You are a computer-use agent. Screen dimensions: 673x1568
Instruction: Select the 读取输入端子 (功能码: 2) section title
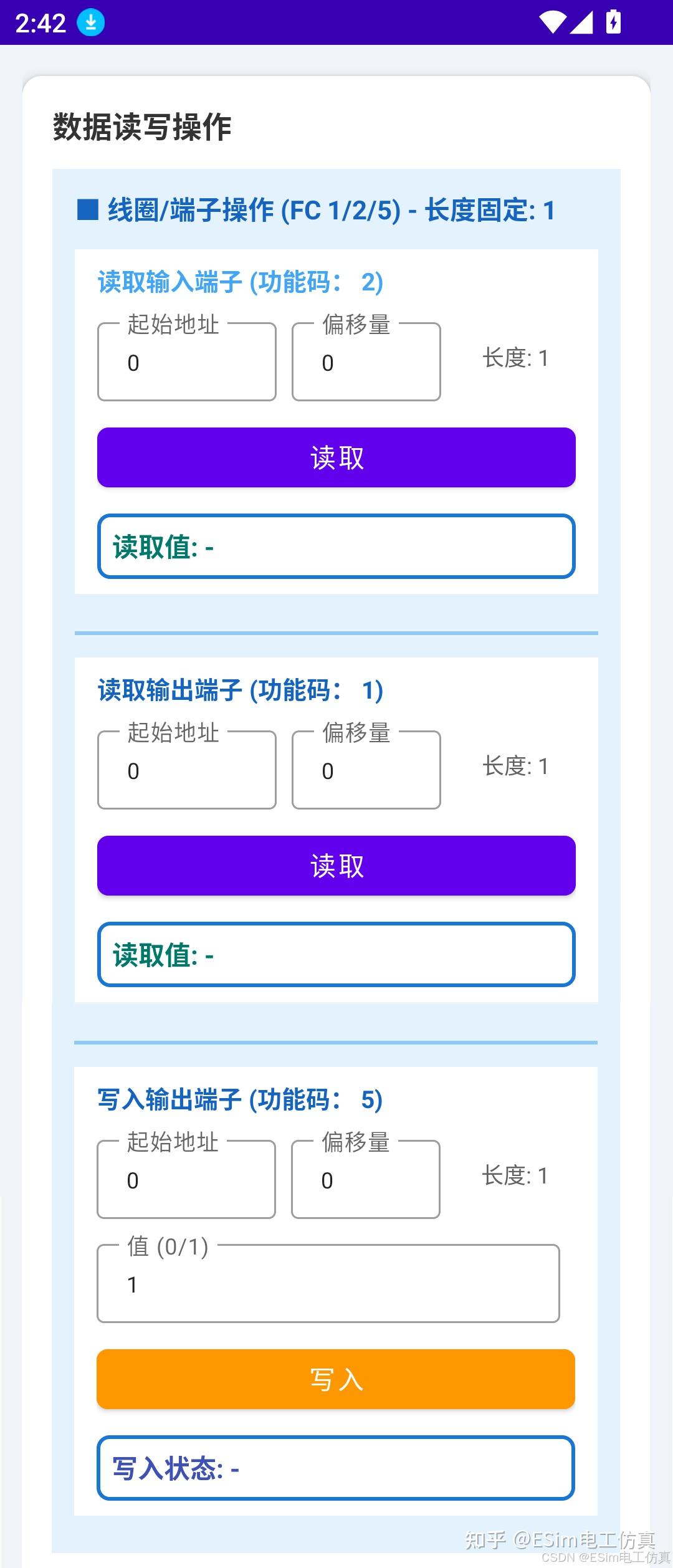(240, 282)
